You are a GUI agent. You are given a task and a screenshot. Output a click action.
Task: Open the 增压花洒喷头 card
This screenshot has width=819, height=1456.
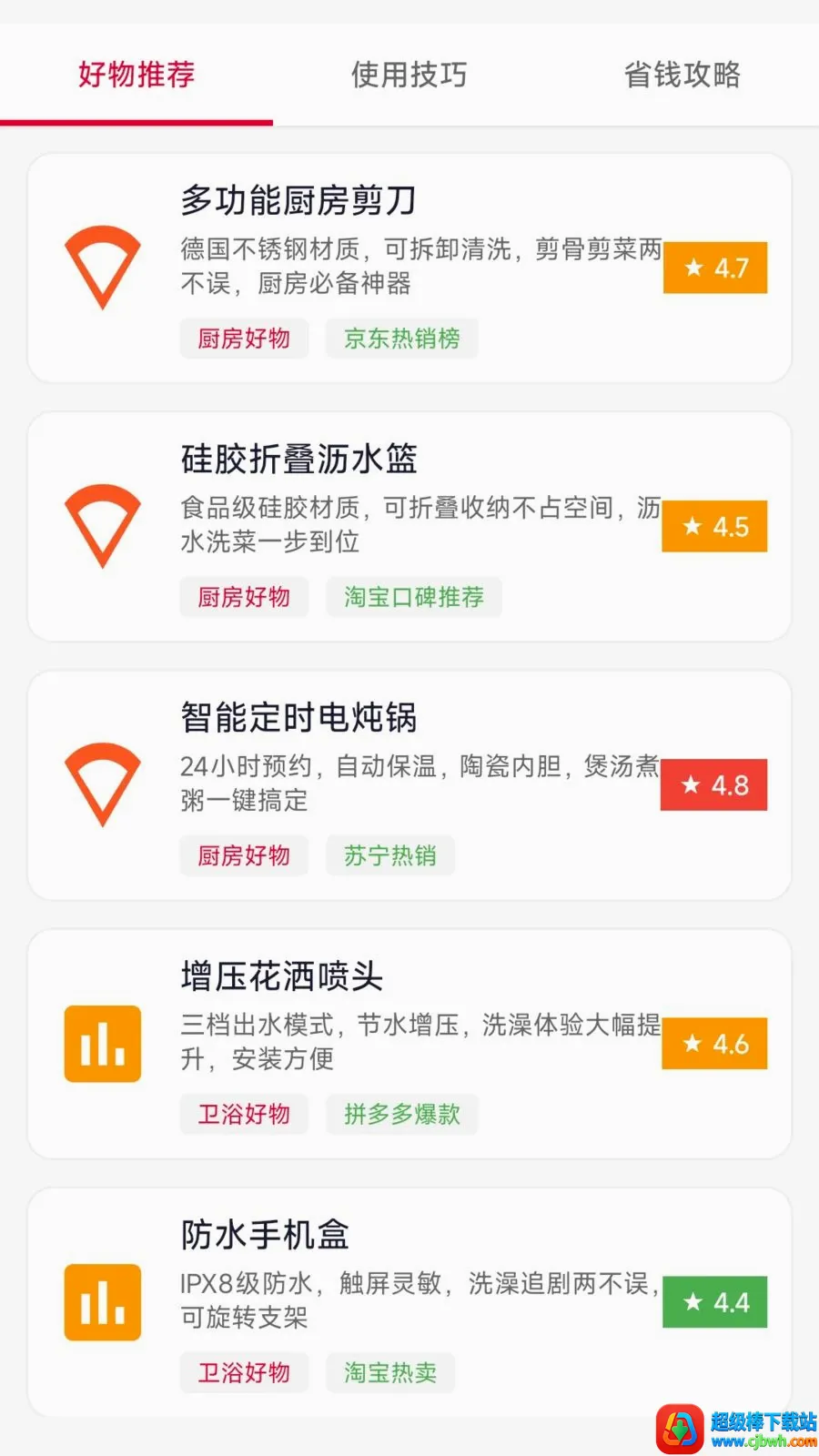(409, 1044)
